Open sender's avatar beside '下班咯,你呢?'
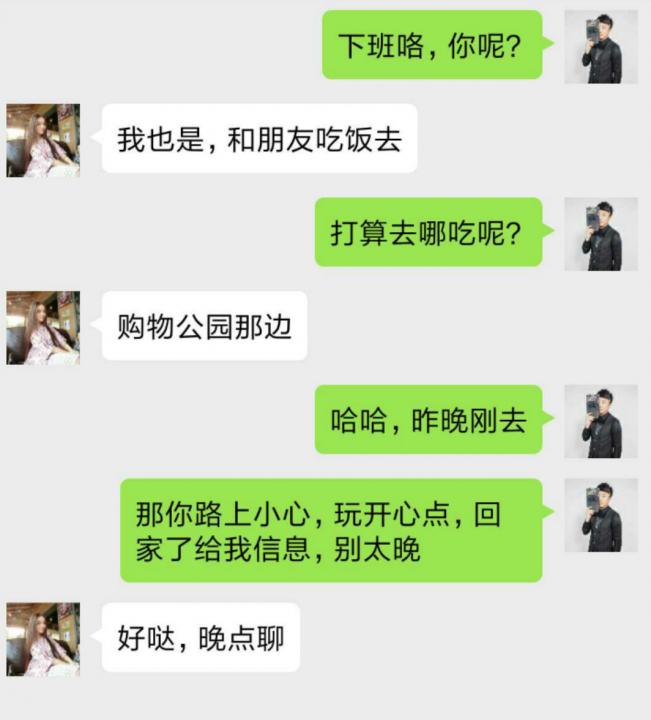This screenshot has height=720, width=651. (x=600, y=47)
